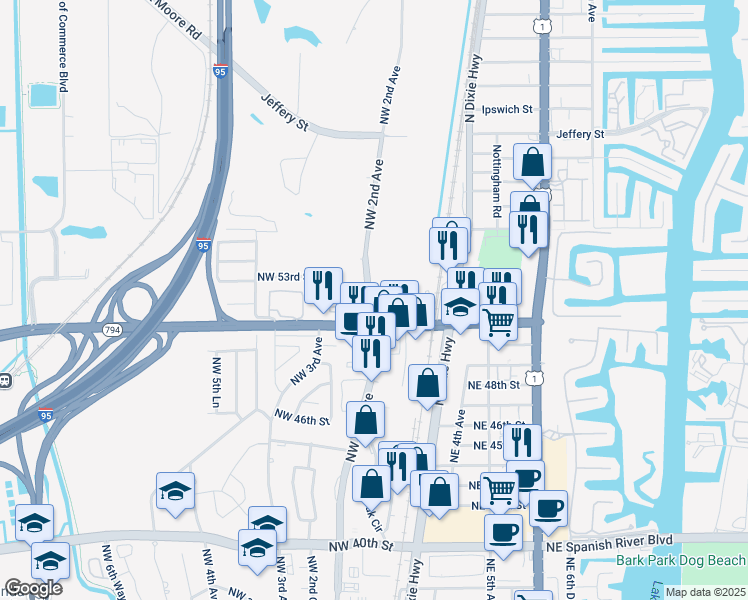Open the restaurant marker beside NW 53rd
The width and height of the screenshot is (748, 600).
[x=323, y=286]
